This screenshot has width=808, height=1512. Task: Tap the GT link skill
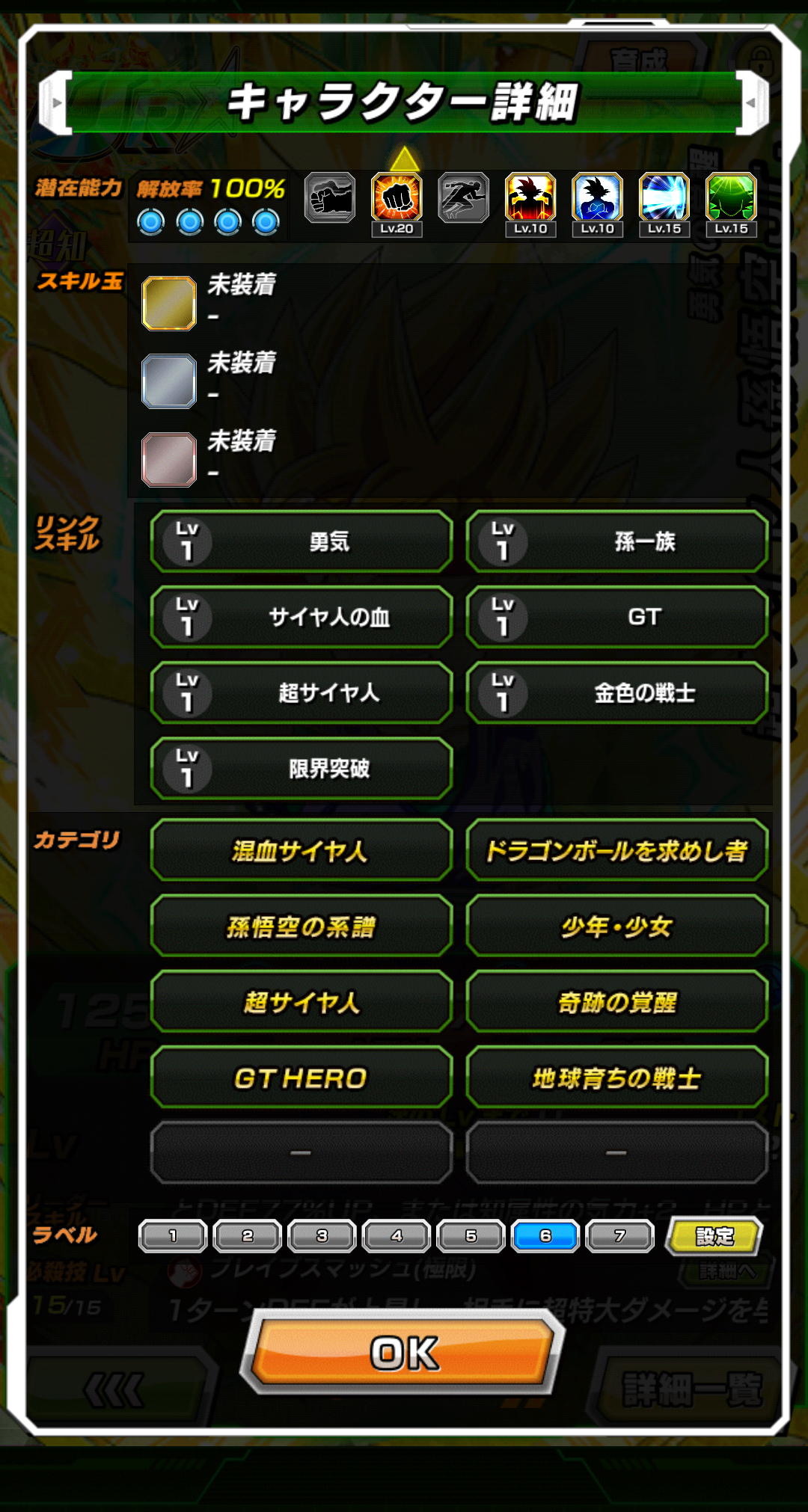pyautogui.click(x=617, y=617)
